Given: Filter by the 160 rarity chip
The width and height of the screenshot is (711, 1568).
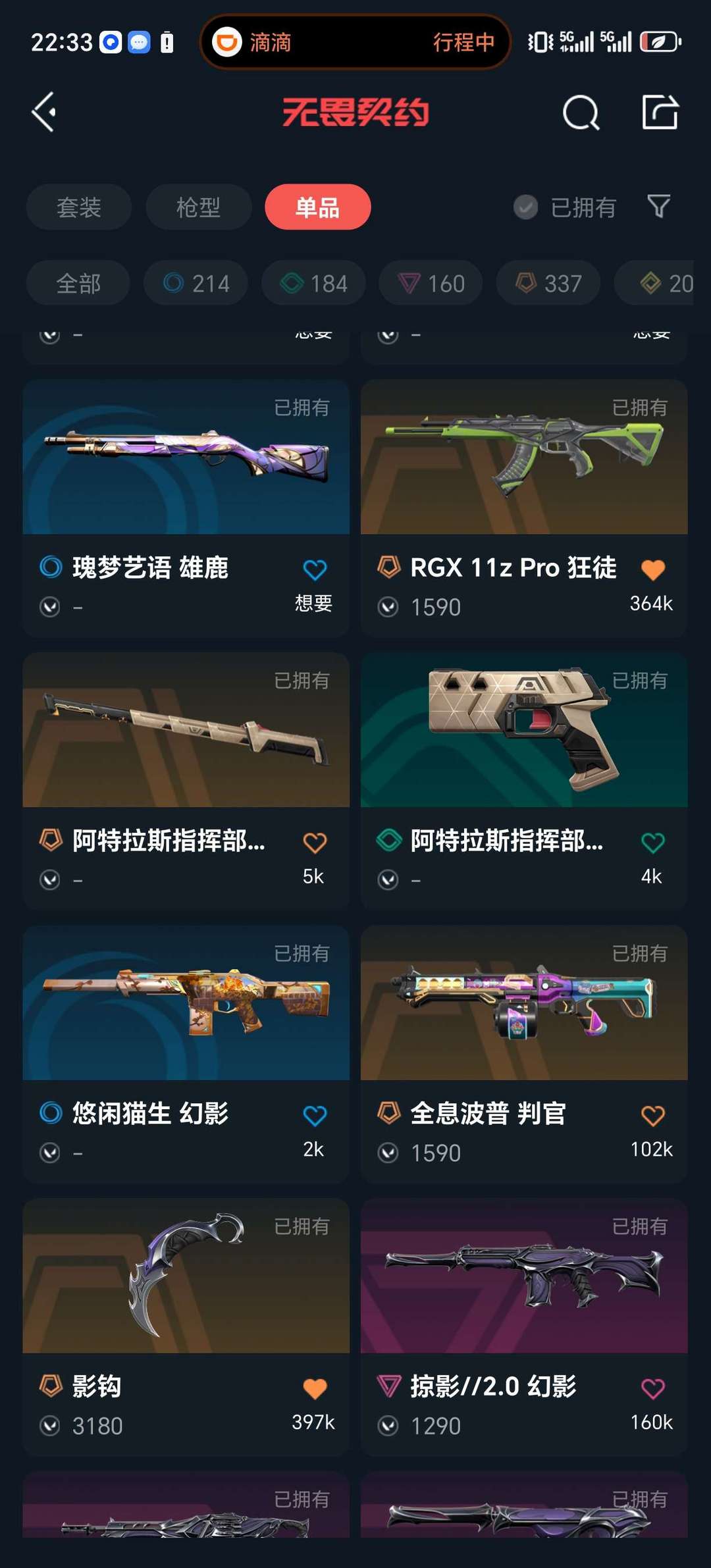Looking at the screenshot, I should 431,283.
